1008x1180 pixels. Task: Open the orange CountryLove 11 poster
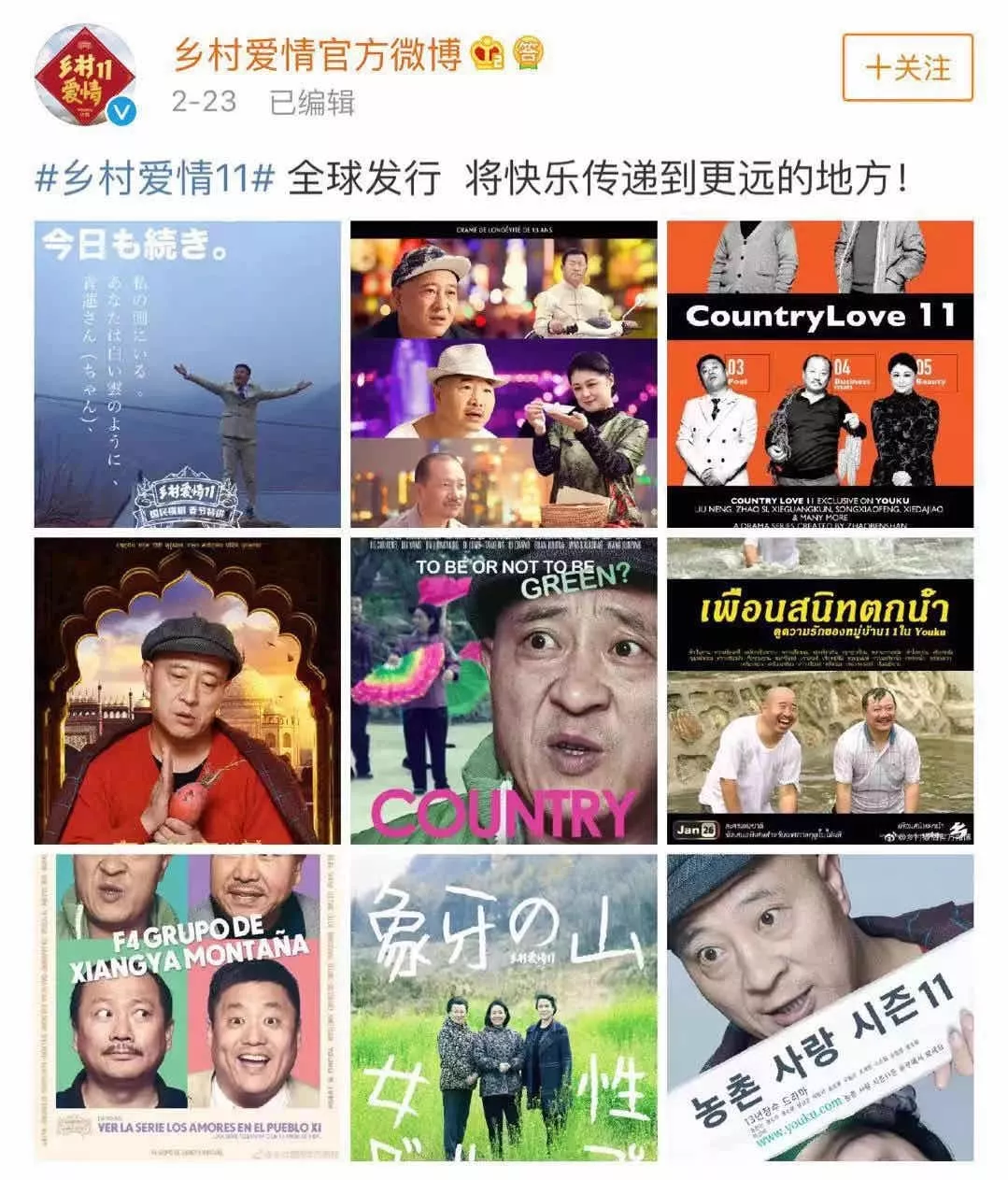[x=819, y=375]
